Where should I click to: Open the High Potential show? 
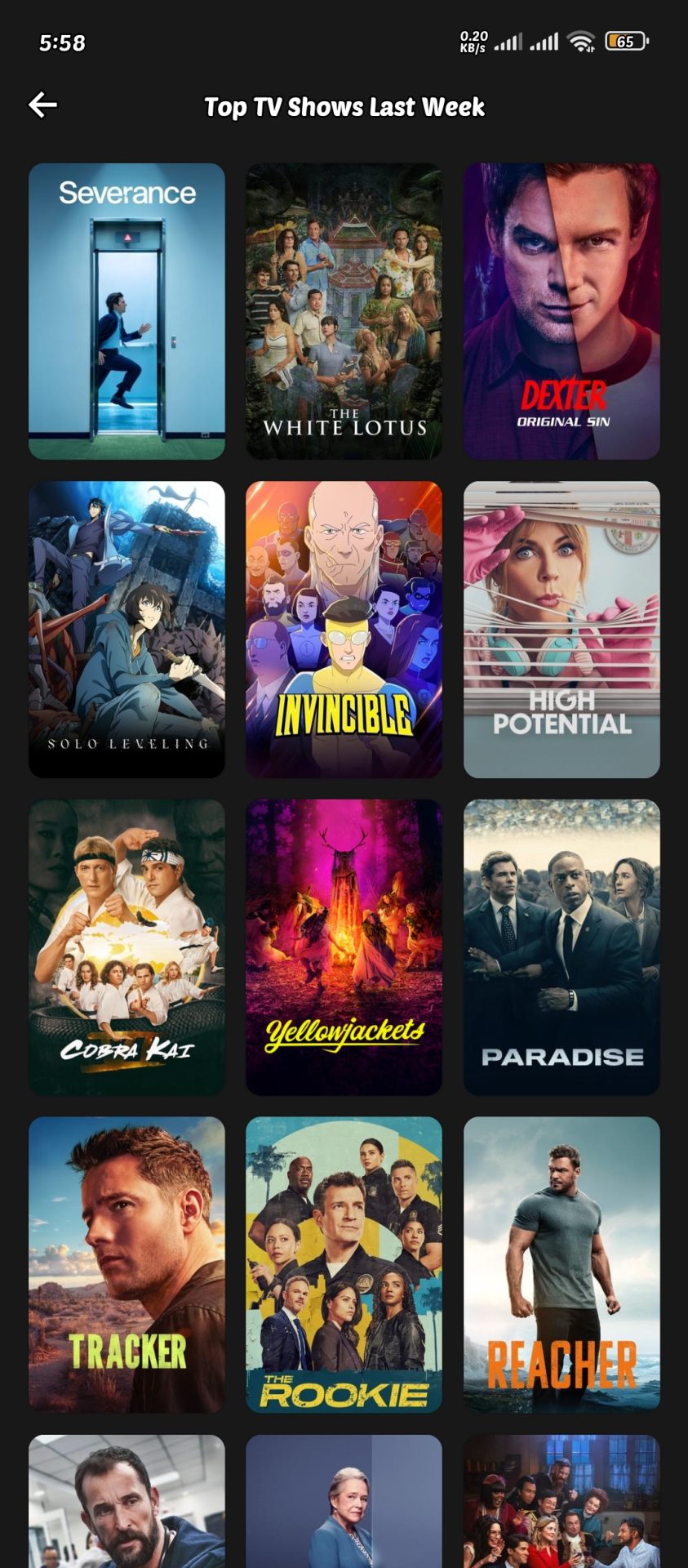click(561, 629)
